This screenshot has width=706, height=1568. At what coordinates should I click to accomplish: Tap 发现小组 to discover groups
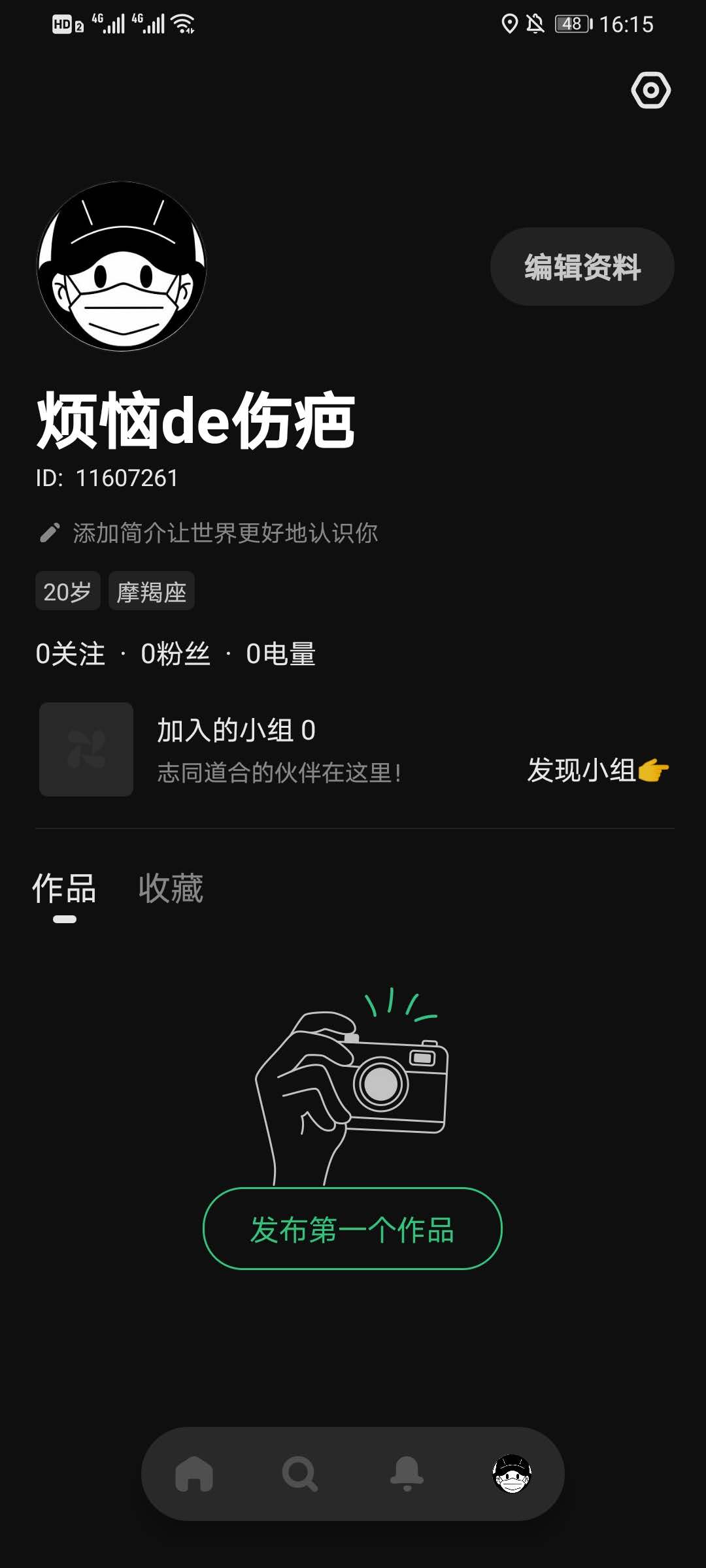597,770
